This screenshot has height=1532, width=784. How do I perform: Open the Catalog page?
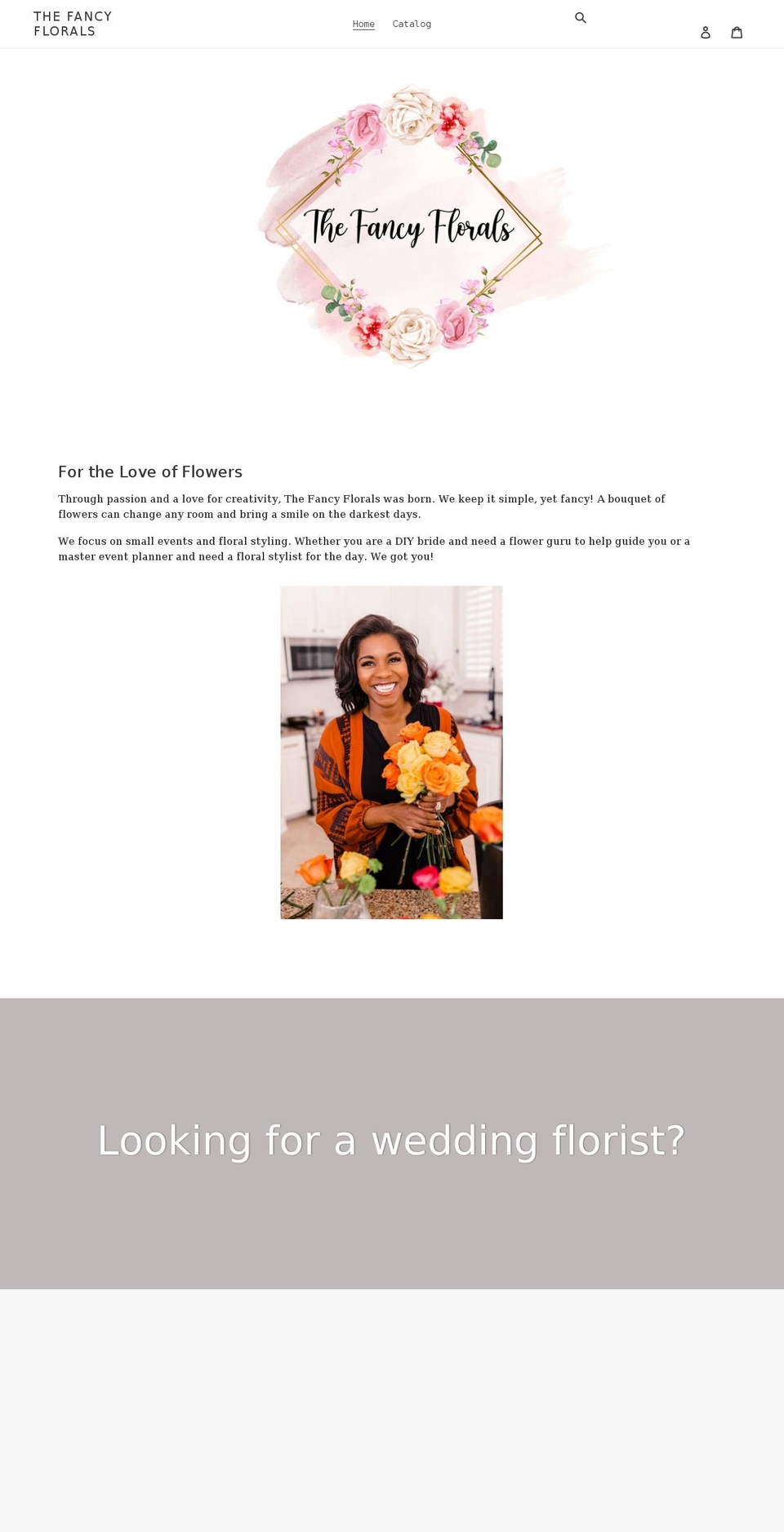point(412,24)
